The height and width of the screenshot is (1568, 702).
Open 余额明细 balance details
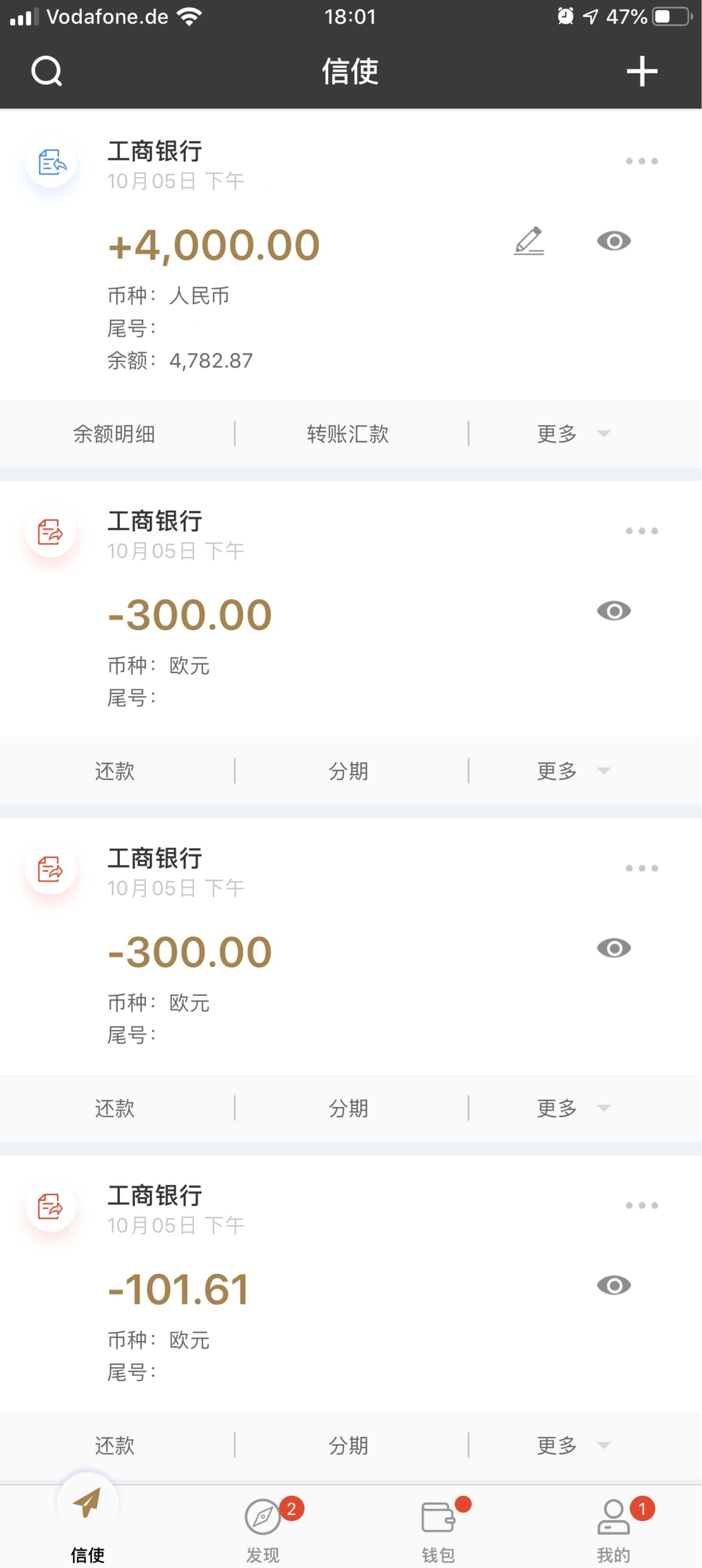[114, 434]
